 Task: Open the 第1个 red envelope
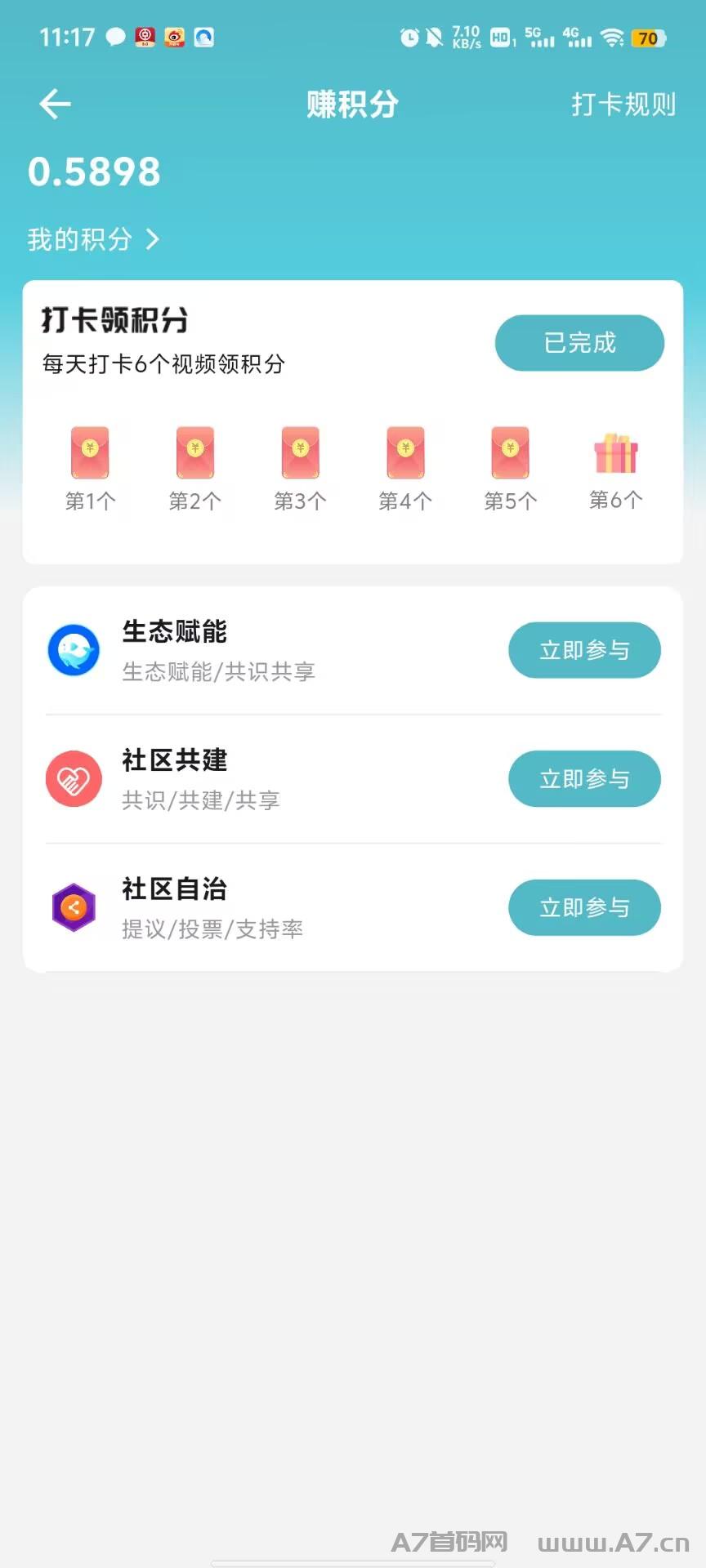[x=90, y=453]
